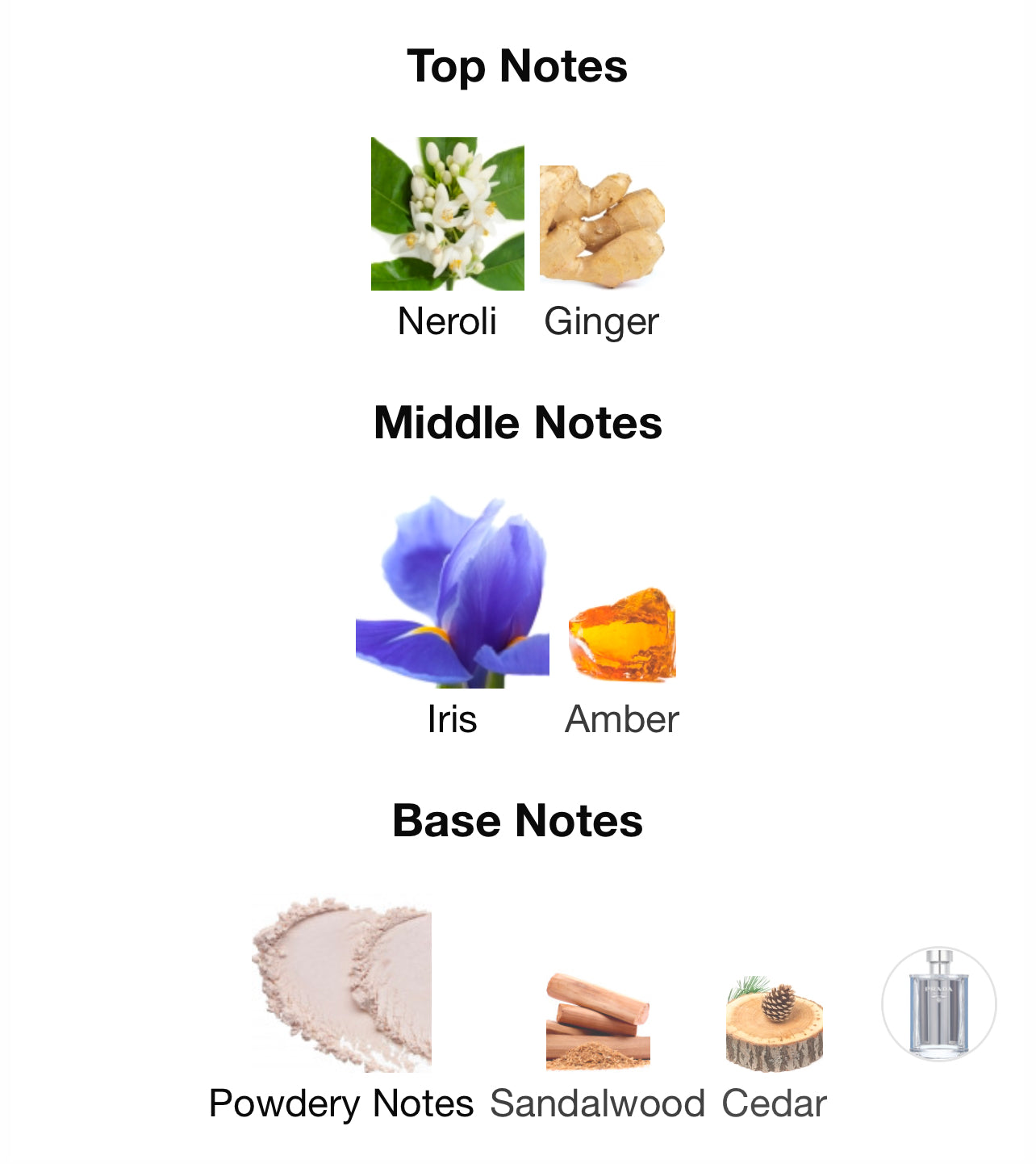View the Cedar note
Image resolution: width=1036 pixels, height=1164 pixels.
pyautogui.click(x=775, y=1024)
